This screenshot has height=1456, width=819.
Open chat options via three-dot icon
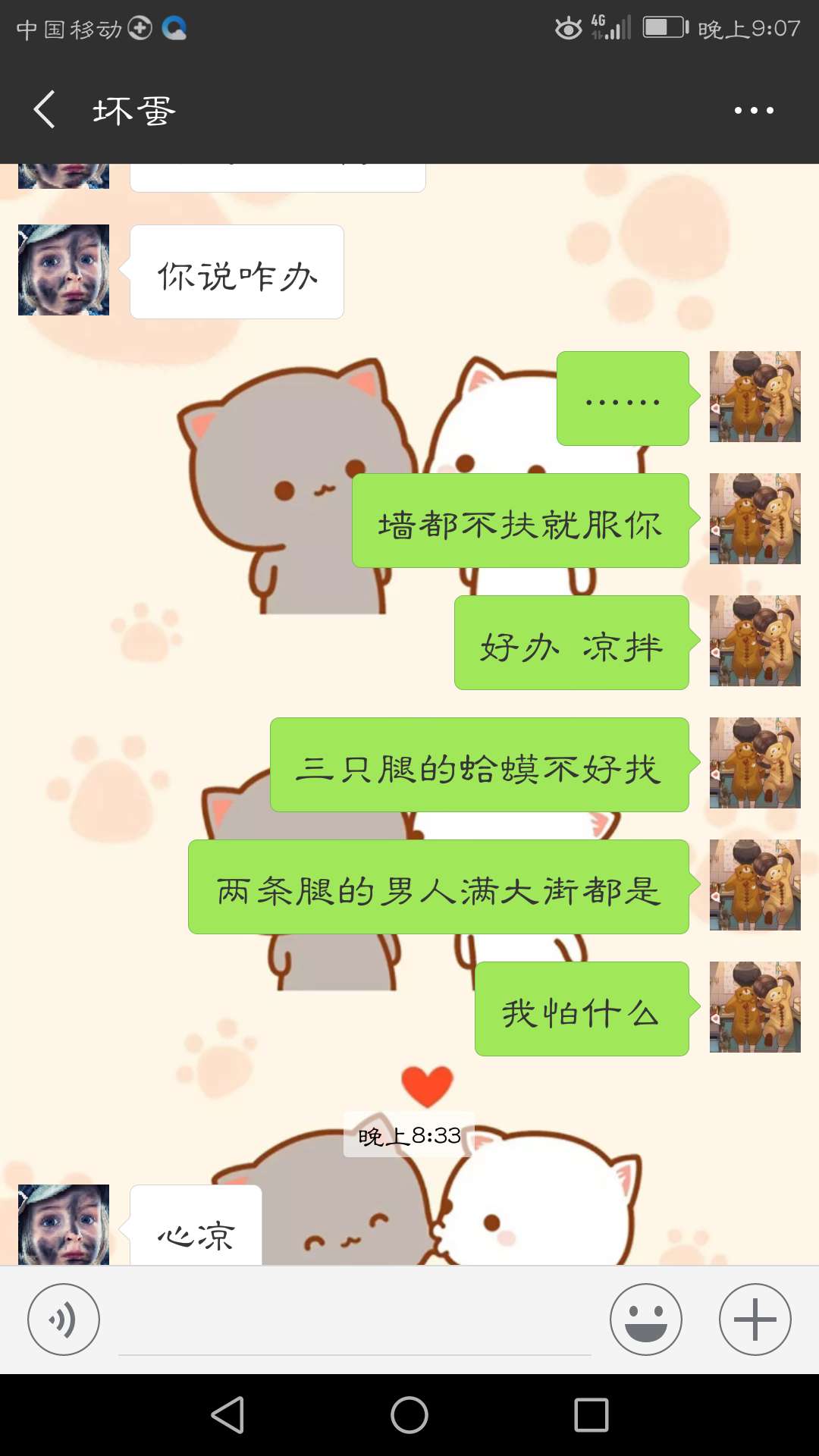pyautogui.click(x=755, y=109)
